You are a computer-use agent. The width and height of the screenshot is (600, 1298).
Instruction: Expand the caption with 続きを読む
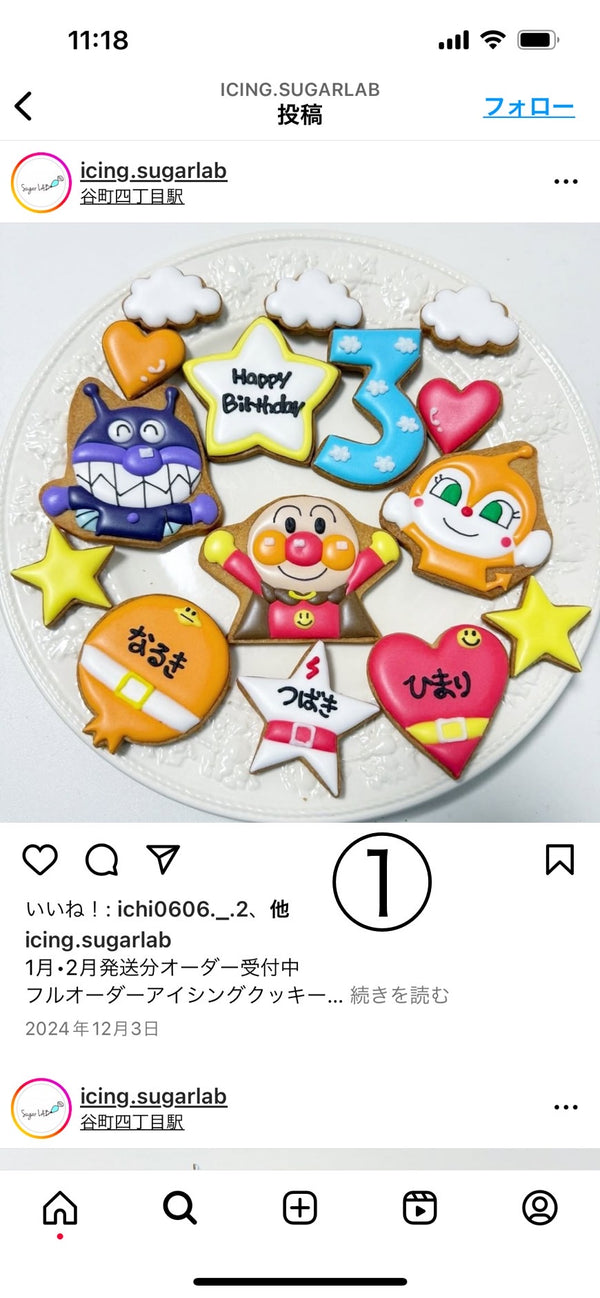(x=399, y=995)
